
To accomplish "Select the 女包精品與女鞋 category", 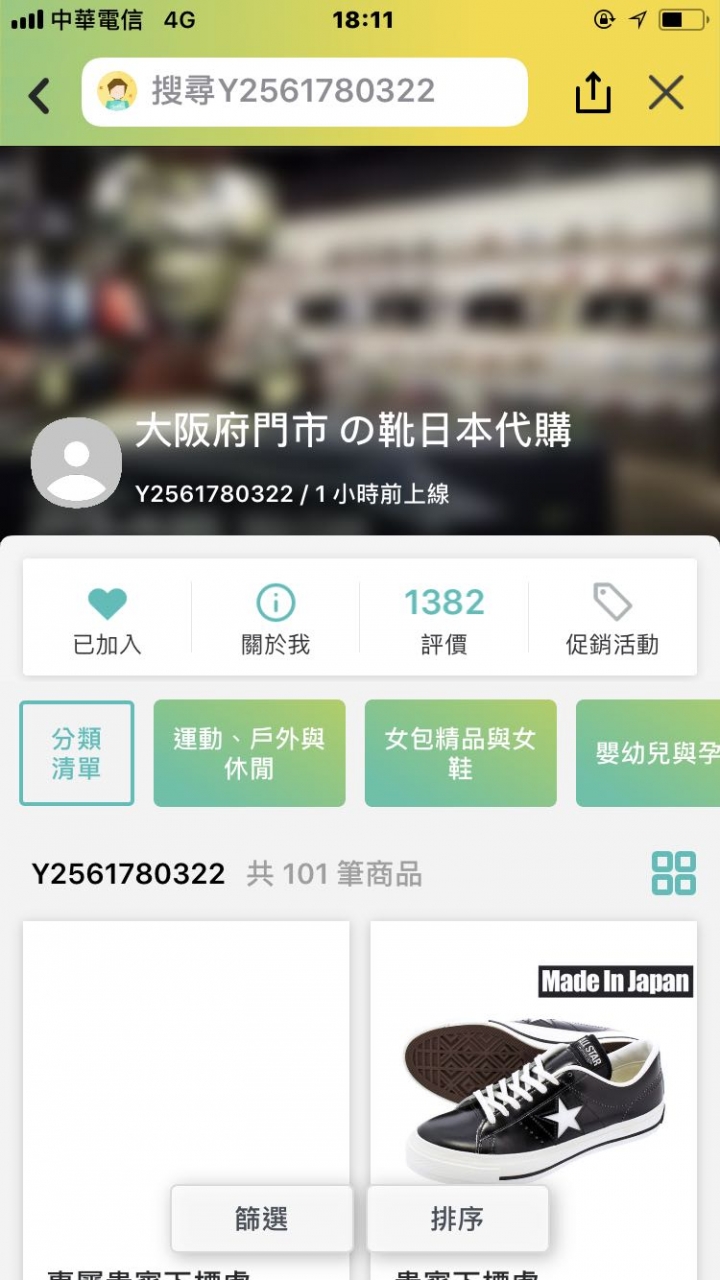I will 460,753.
